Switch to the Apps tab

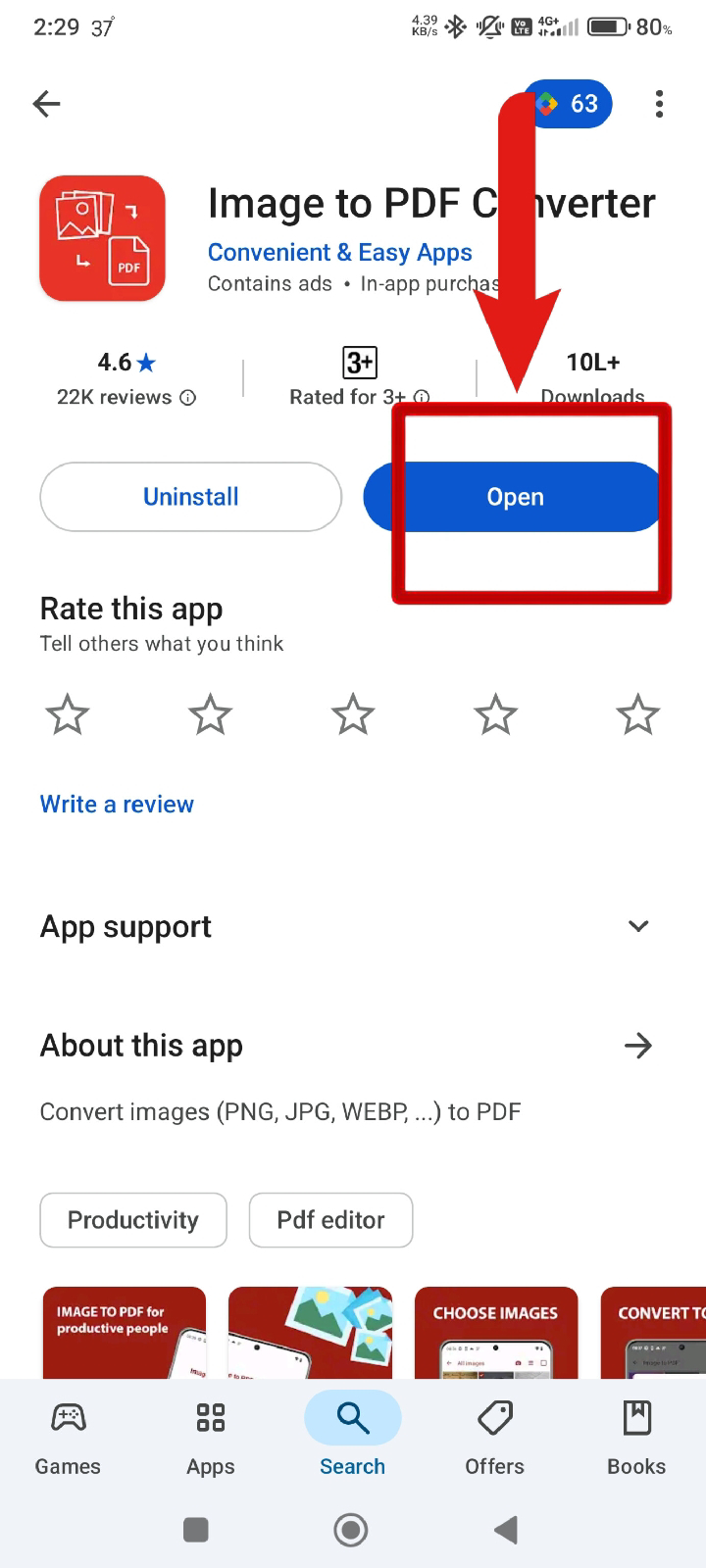(211, 1437)
